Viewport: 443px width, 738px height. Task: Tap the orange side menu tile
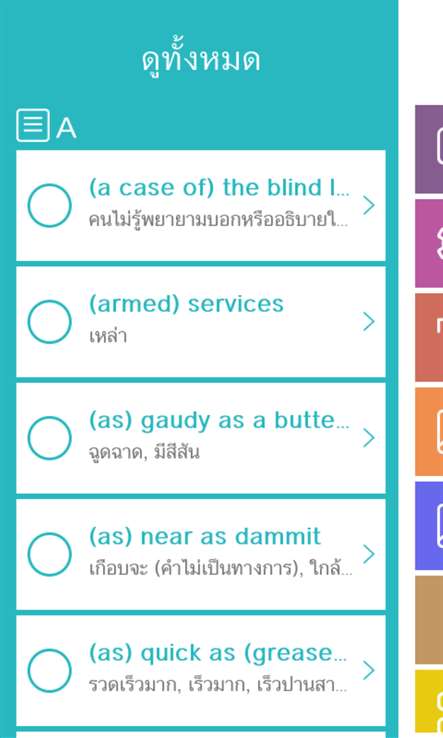(429, 432)
